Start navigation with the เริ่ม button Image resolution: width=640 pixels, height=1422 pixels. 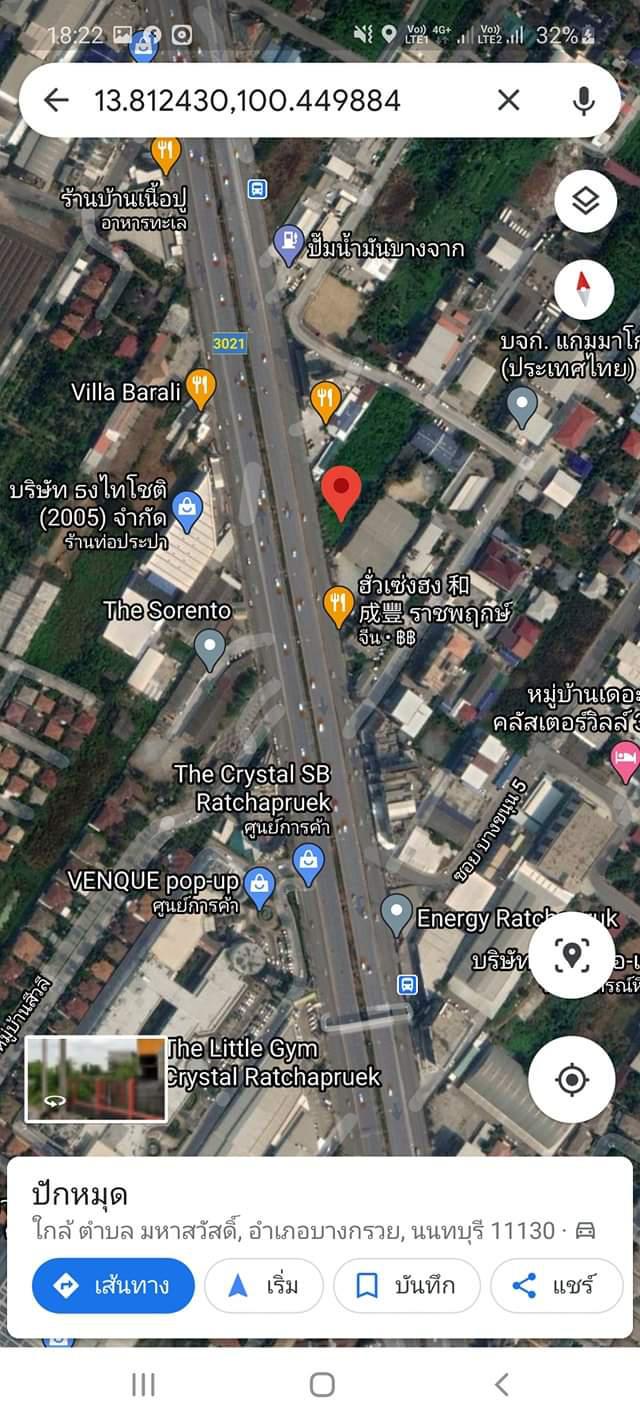264,1285
